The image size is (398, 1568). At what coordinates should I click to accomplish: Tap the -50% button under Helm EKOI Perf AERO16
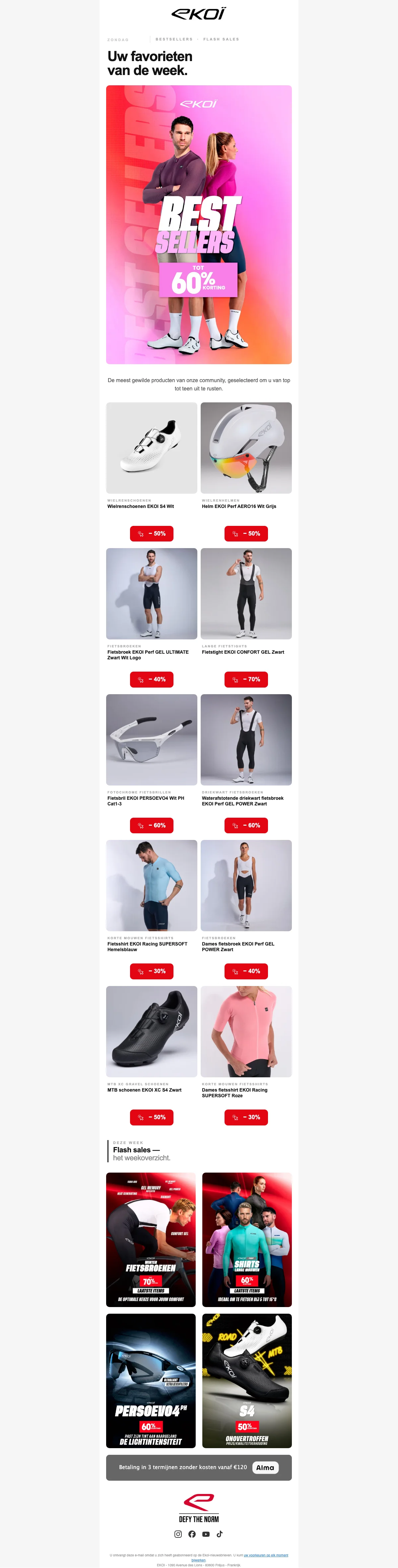click(246, 533)
